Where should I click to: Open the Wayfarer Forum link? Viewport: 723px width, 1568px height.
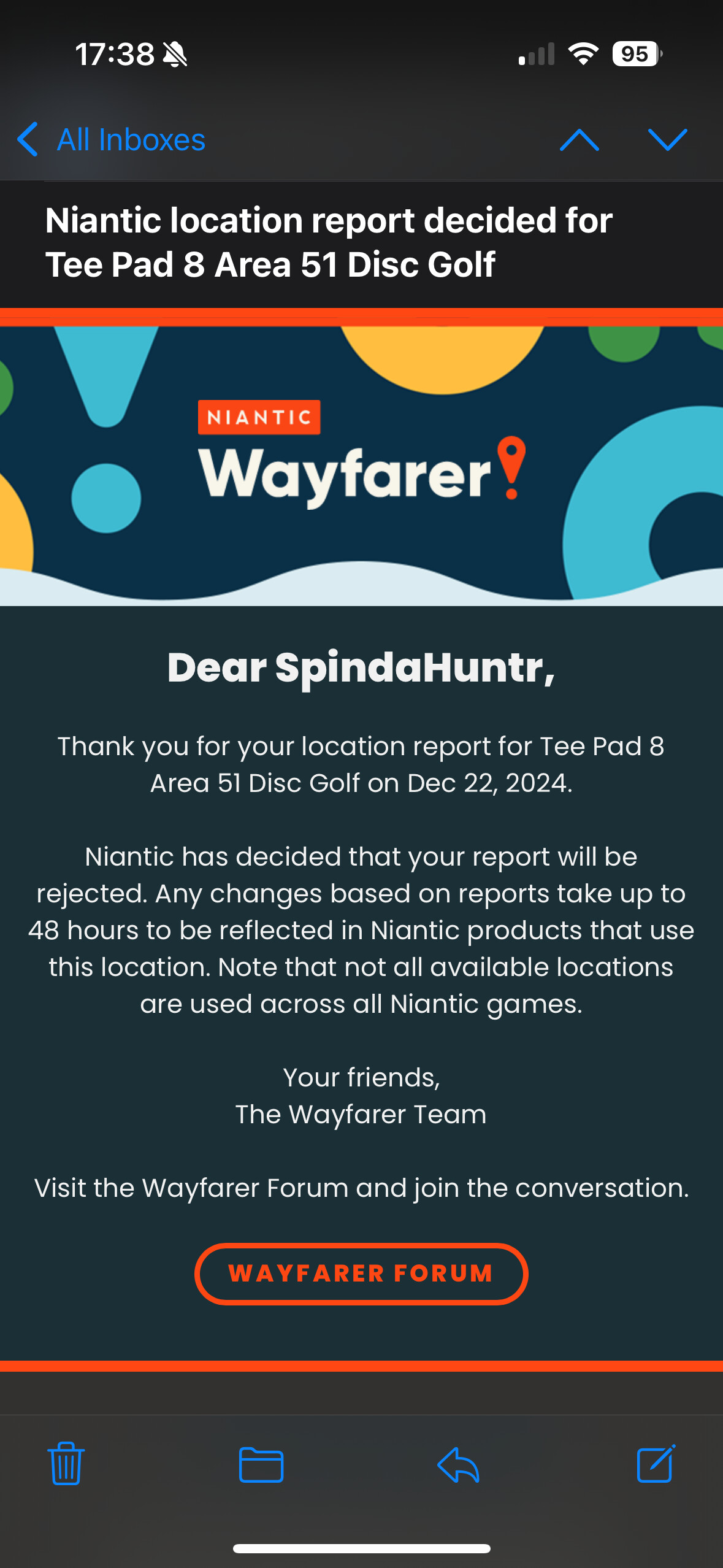tap(361, 1274)
